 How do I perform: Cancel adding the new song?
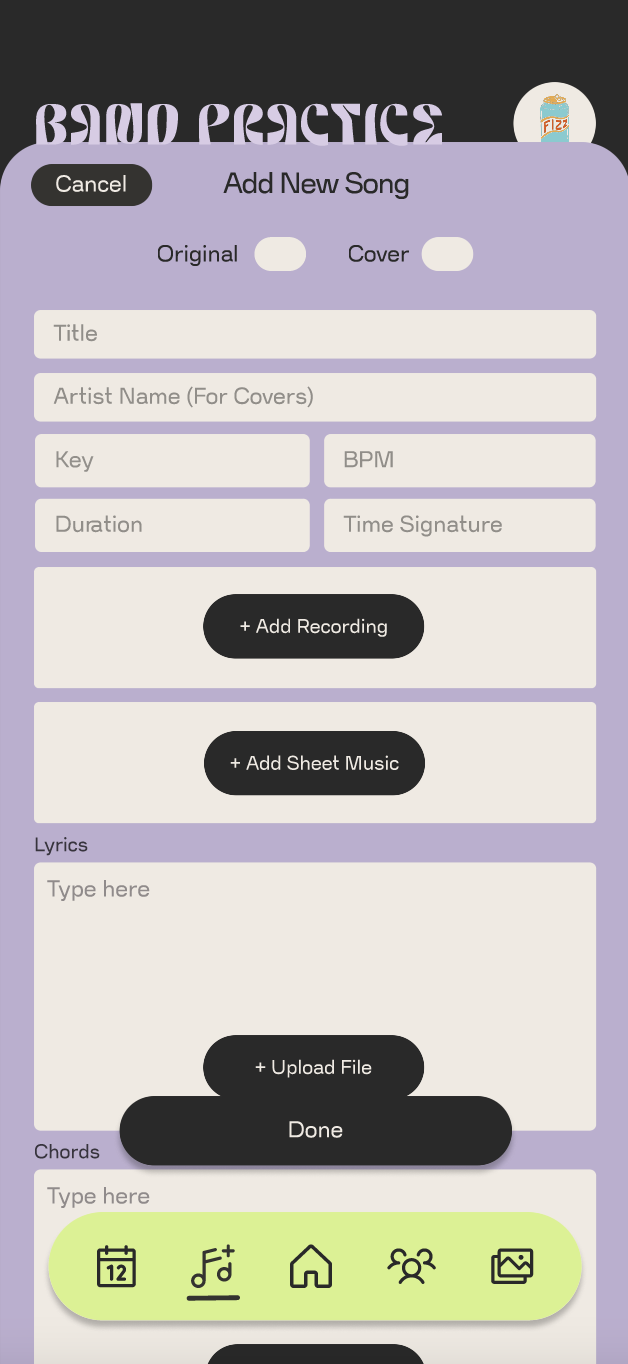pos(91,185)
